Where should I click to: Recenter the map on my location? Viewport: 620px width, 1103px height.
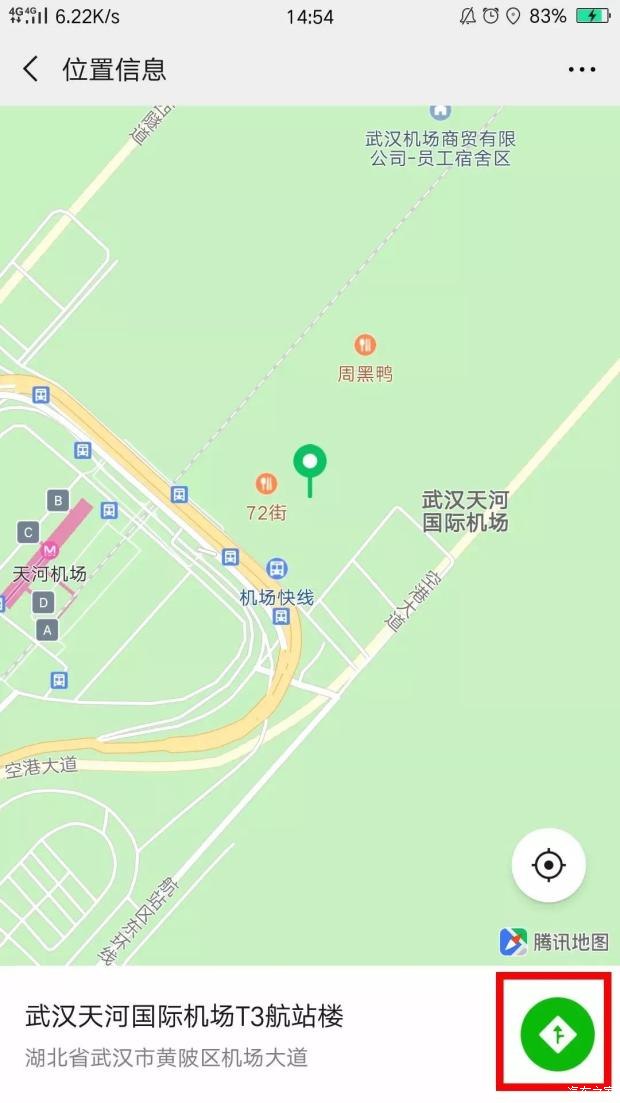(x=548, y=865)
